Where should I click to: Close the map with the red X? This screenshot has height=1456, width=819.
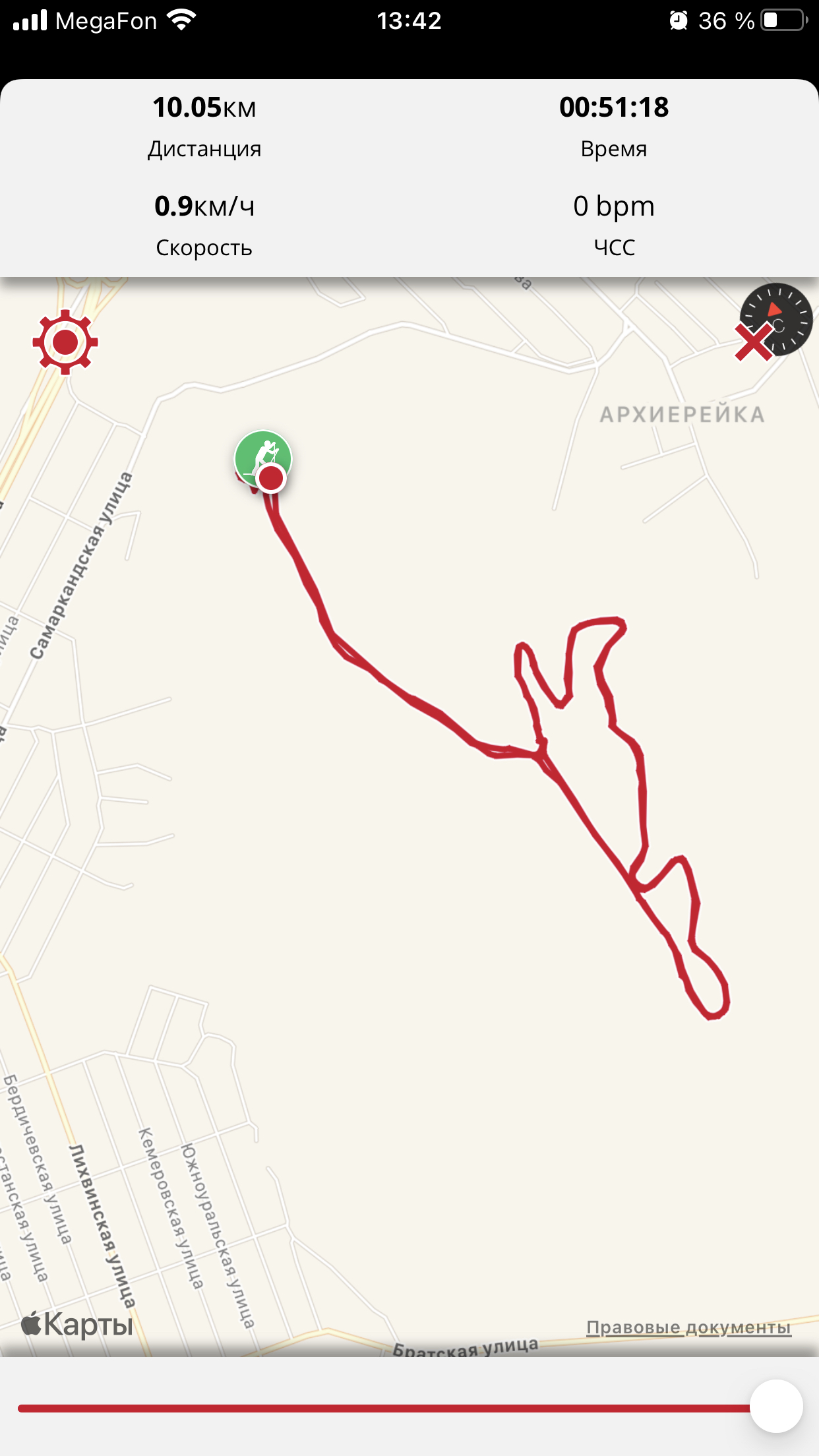click(753, 342)
